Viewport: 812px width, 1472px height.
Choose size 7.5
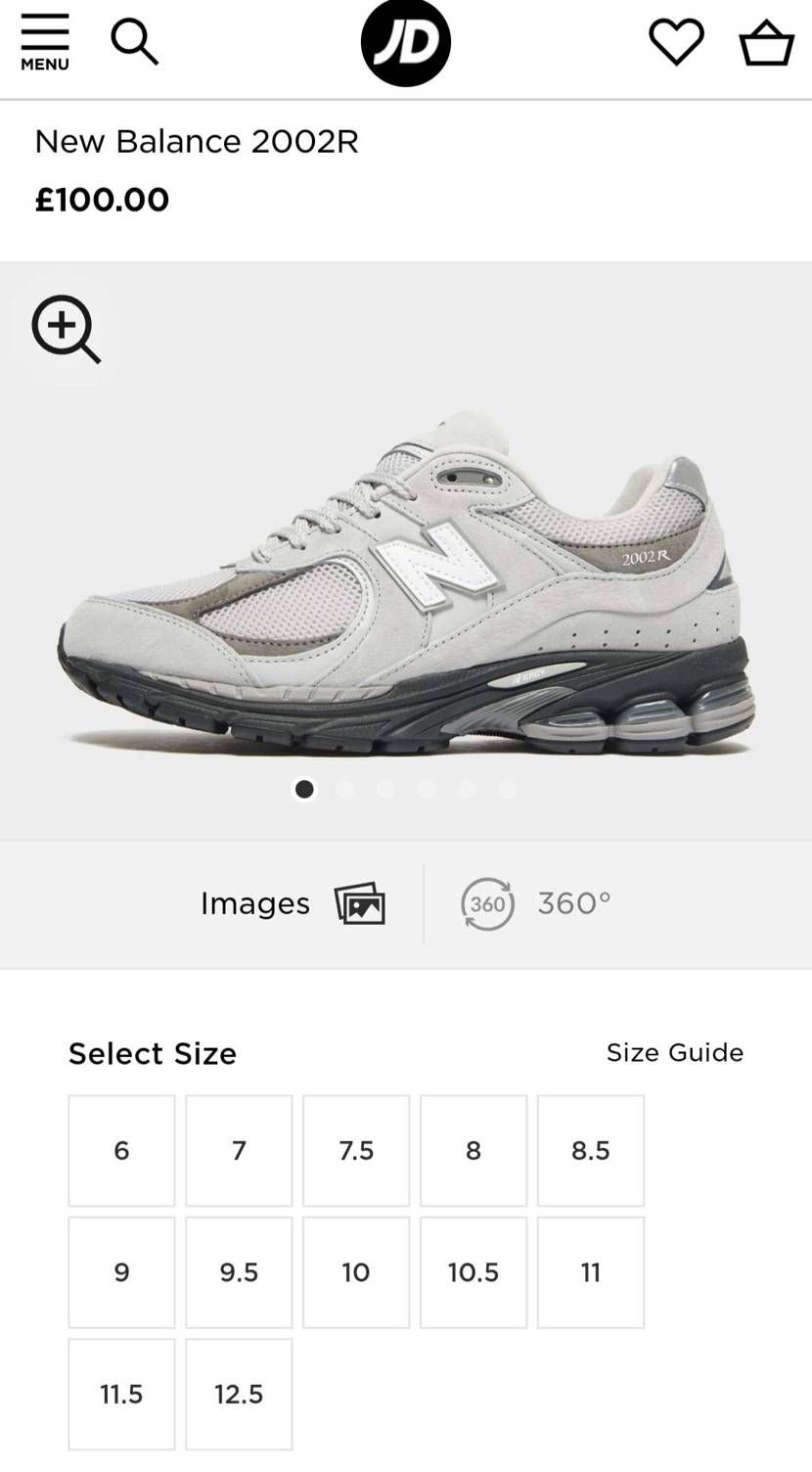356,1150
